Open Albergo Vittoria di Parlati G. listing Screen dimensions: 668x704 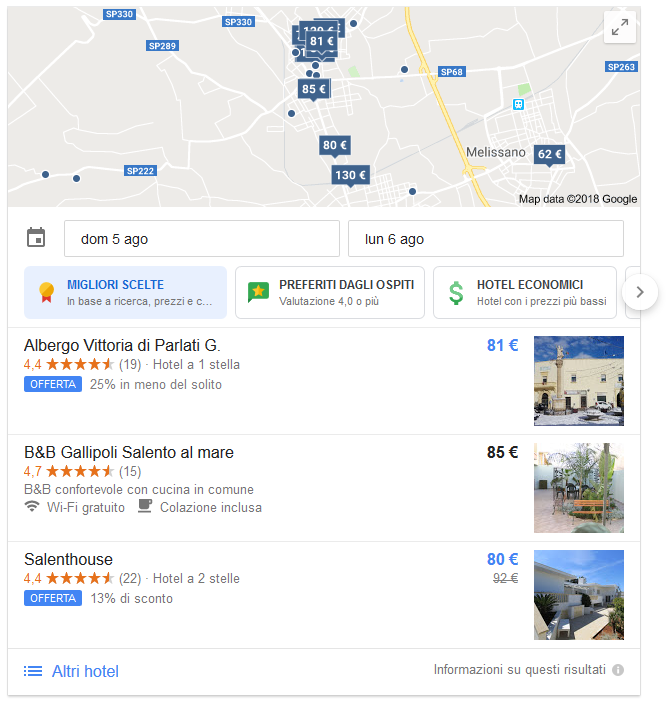pos(122,345)
